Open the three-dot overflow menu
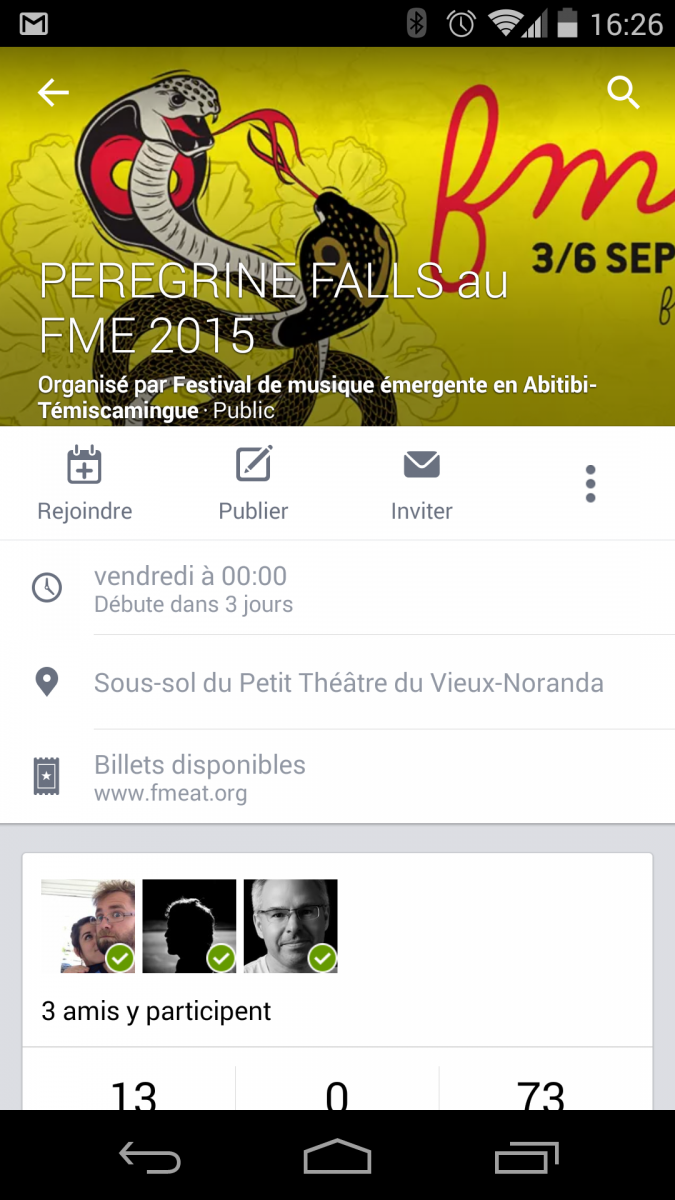Screen dimensions: 675x1200 (x=590, y=484)
